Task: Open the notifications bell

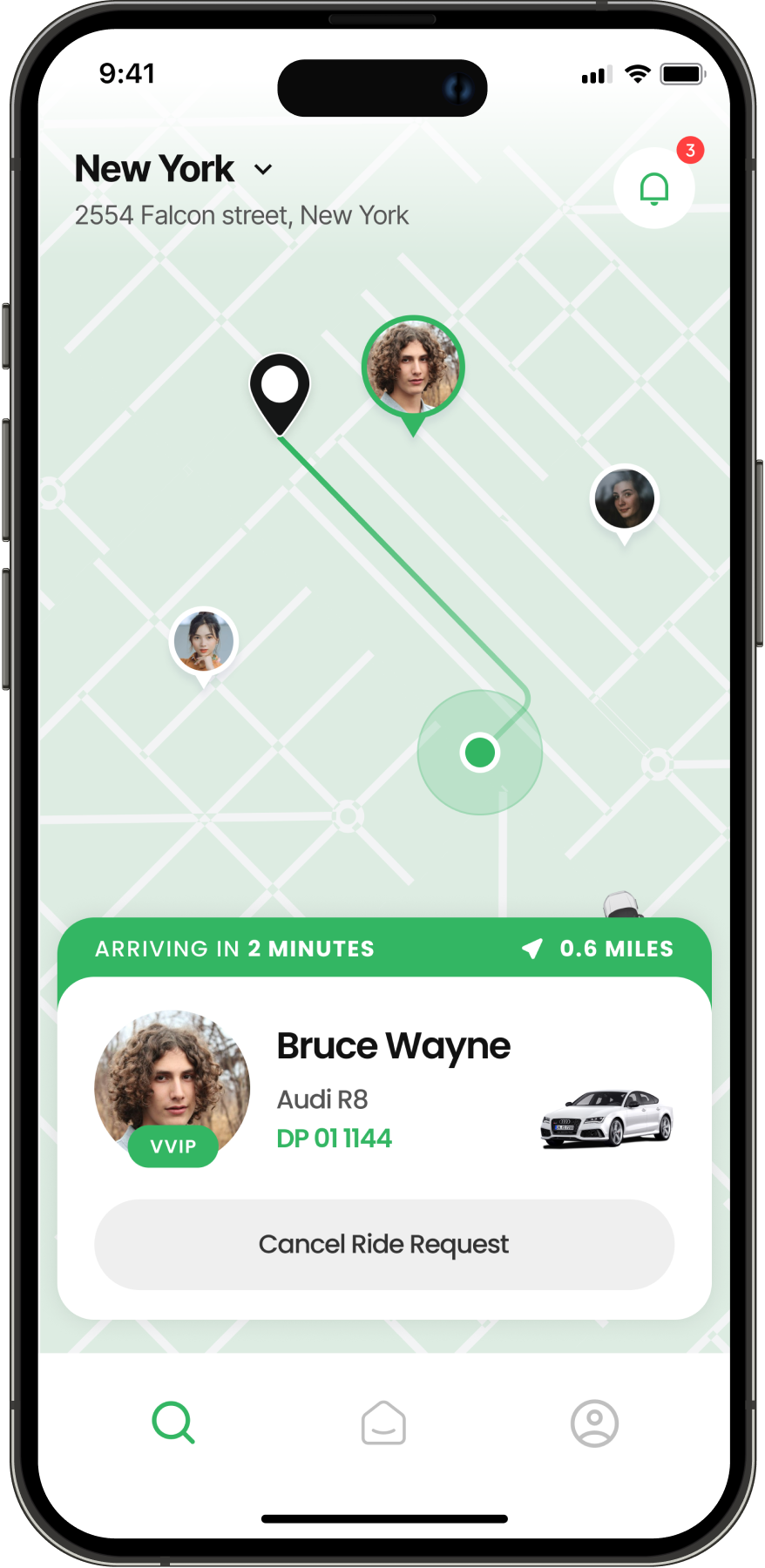Action: [x=653, y=188]
